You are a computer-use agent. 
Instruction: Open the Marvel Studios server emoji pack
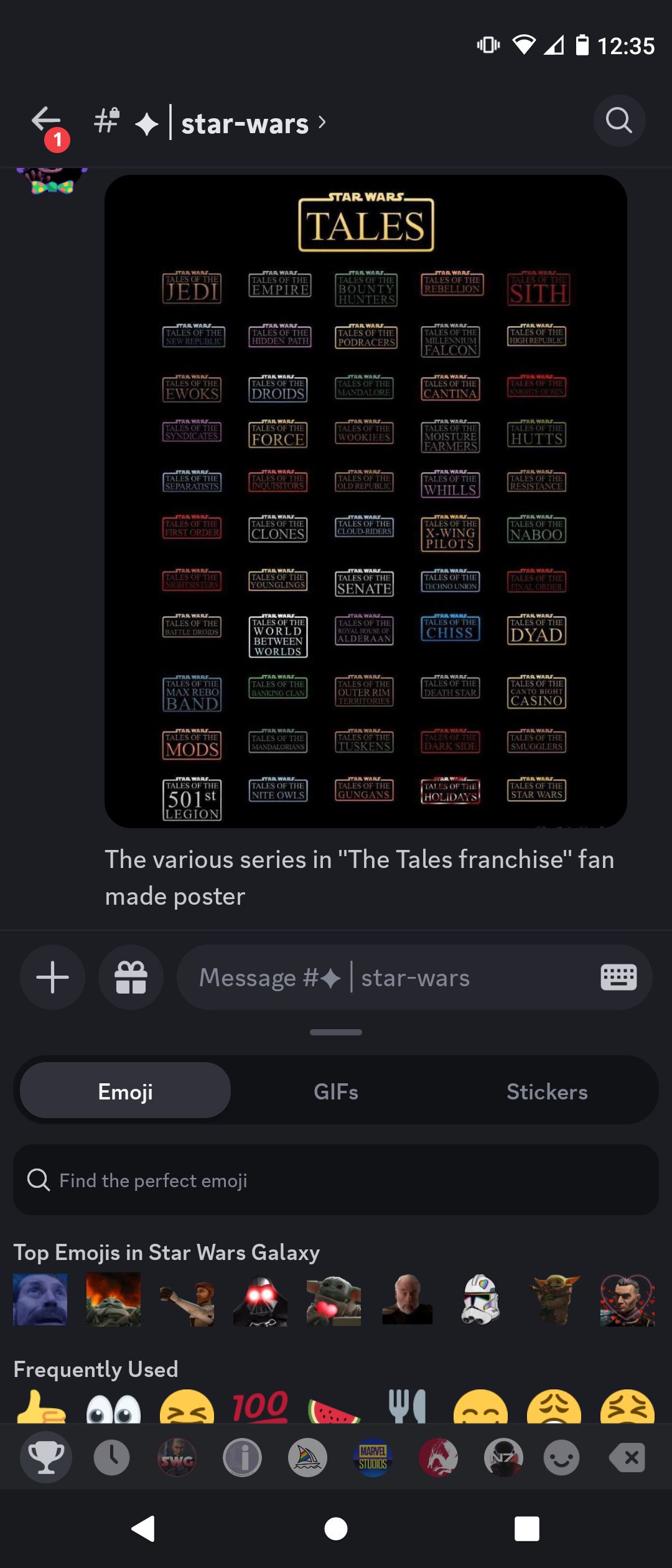point(371,1457)
